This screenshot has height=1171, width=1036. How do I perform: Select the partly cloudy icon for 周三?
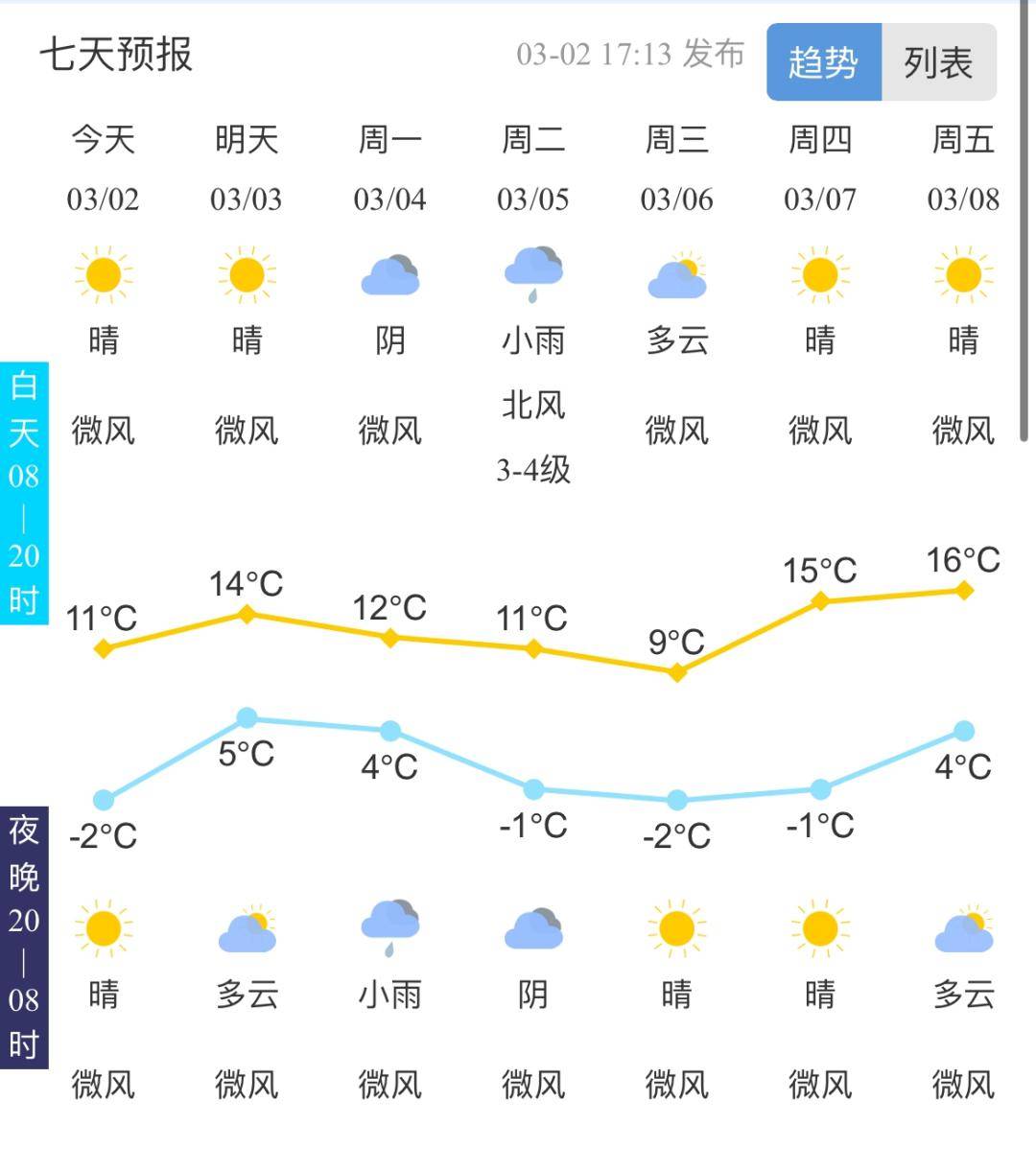pos(678,276)
